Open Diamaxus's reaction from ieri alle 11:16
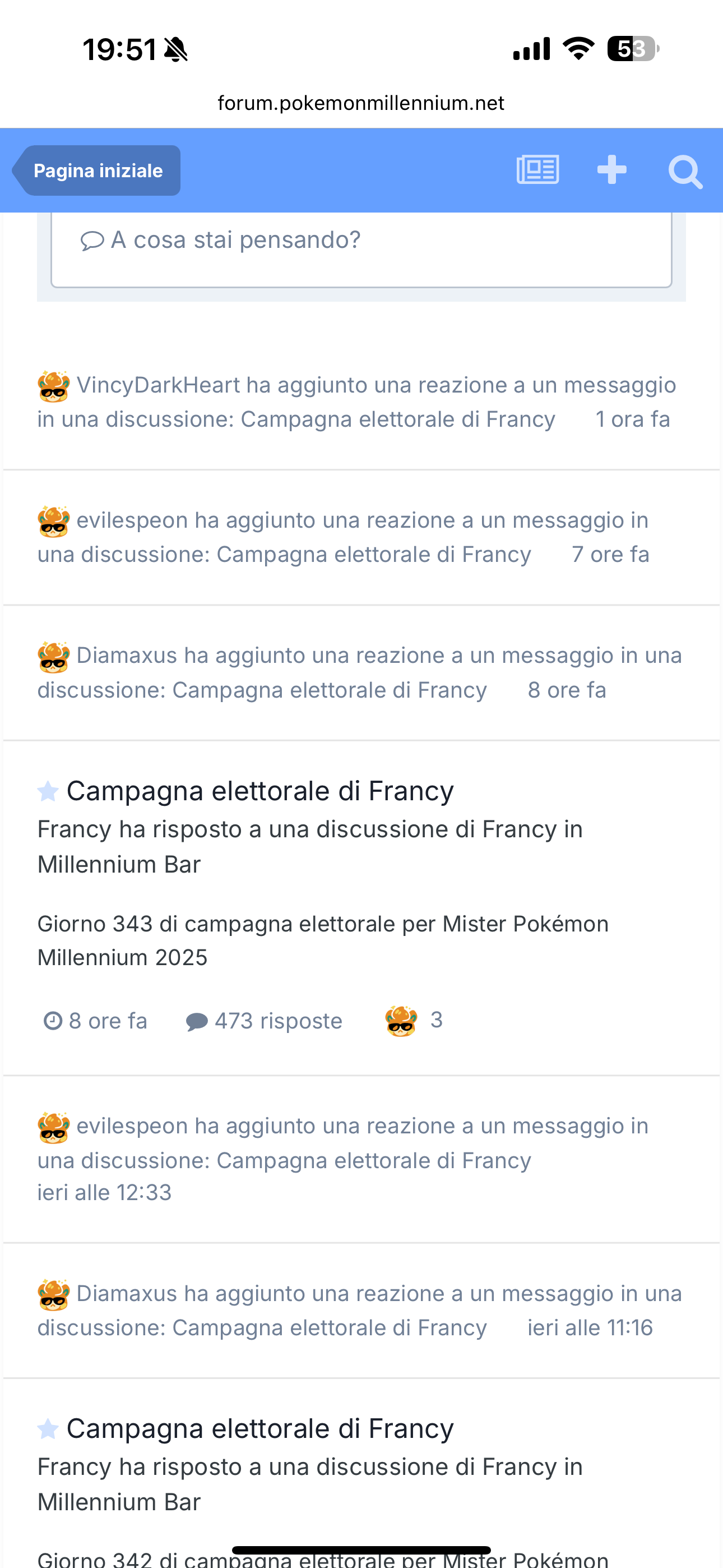 point(328,1327)
